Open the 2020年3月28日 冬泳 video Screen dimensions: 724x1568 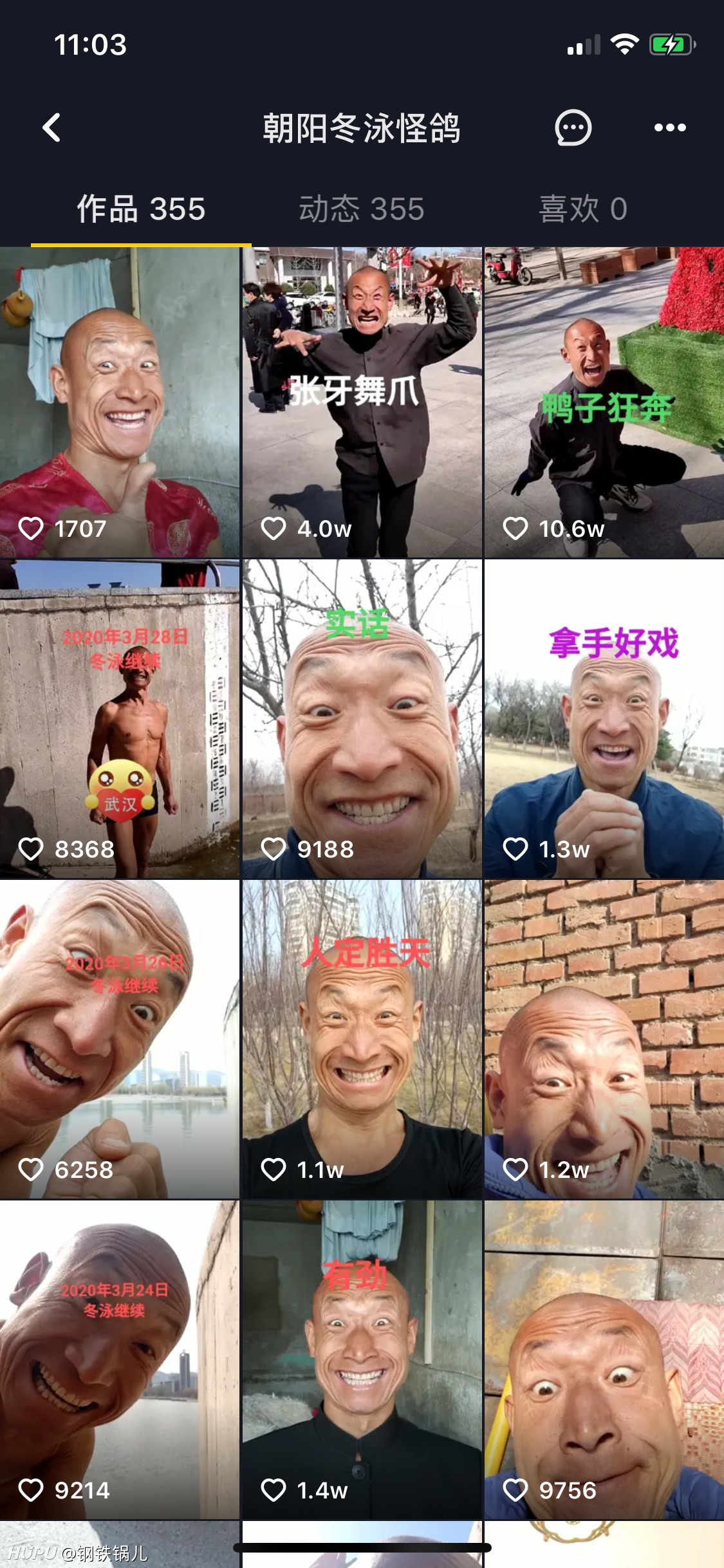tap(120, 719)
